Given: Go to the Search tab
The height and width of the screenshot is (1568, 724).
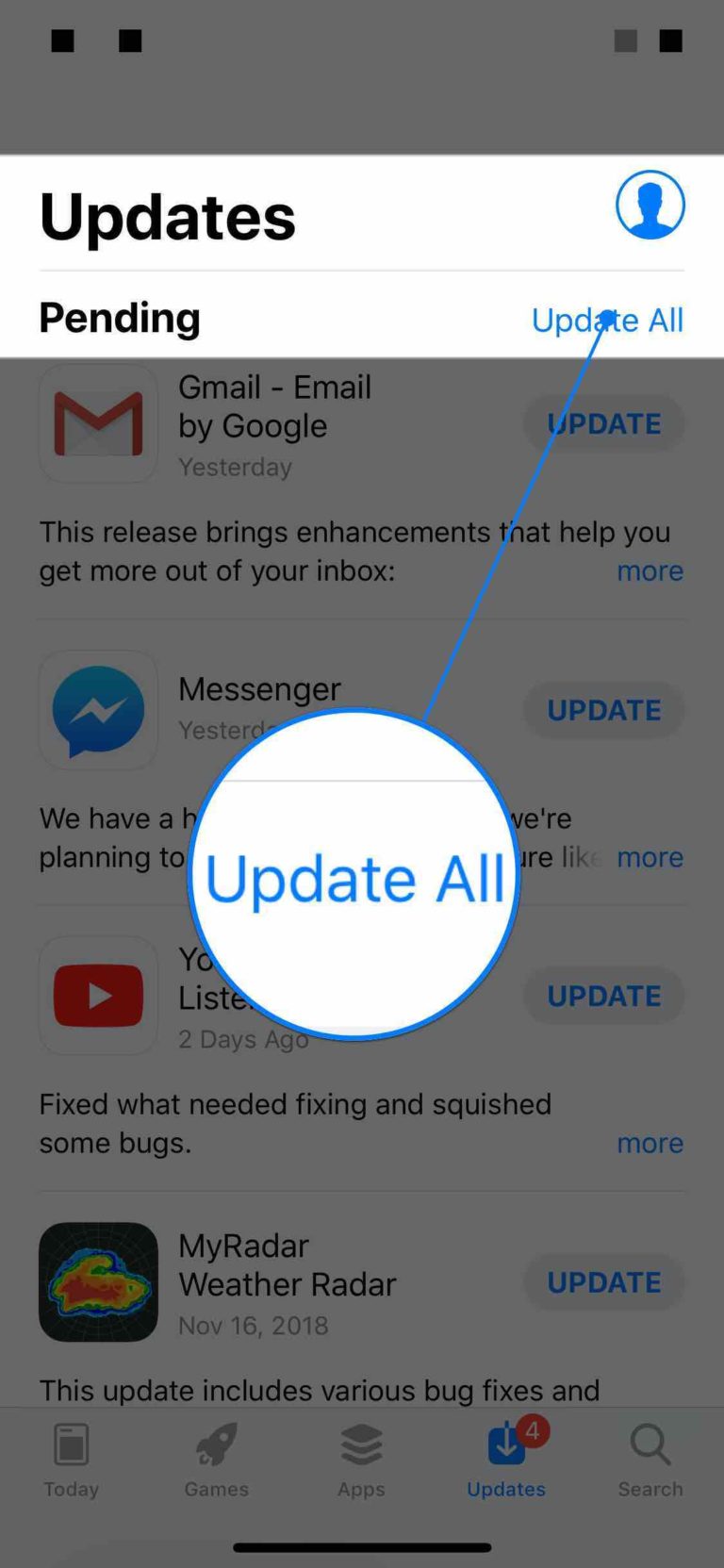Looking at the screenshot, I should point(650,1460).
